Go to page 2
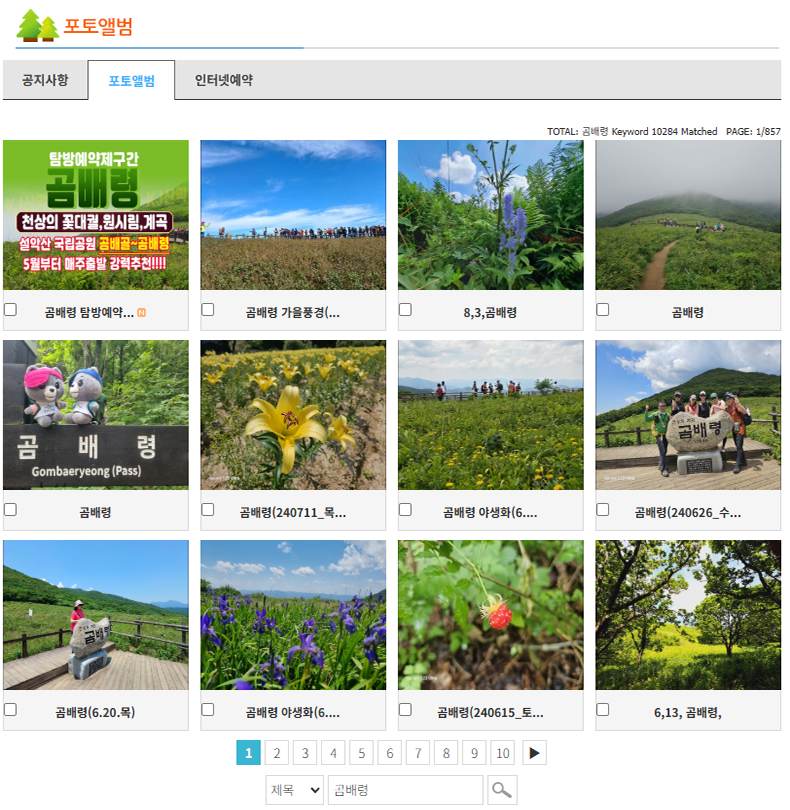 point(277,753)
